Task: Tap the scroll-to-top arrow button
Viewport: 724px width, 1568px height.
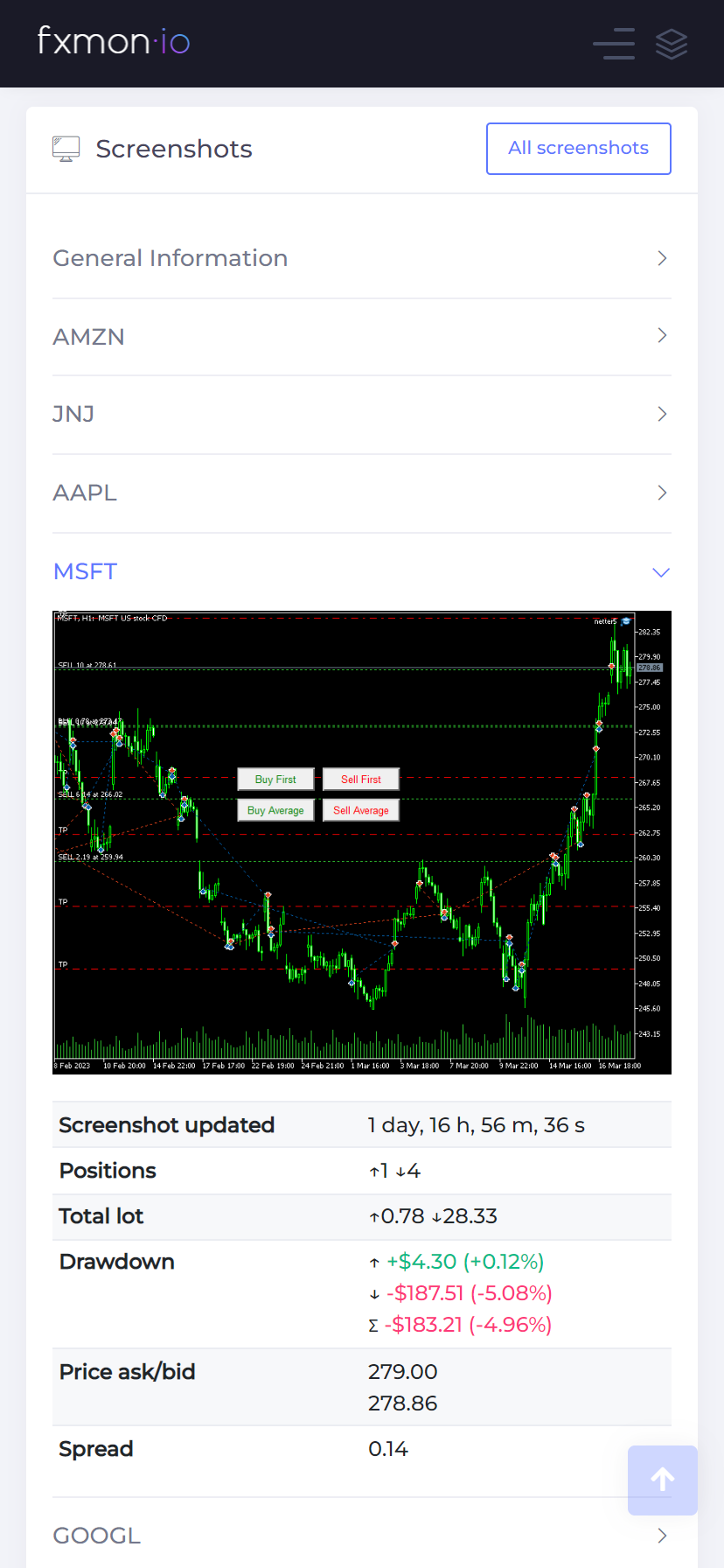Action: (663, 1480)
